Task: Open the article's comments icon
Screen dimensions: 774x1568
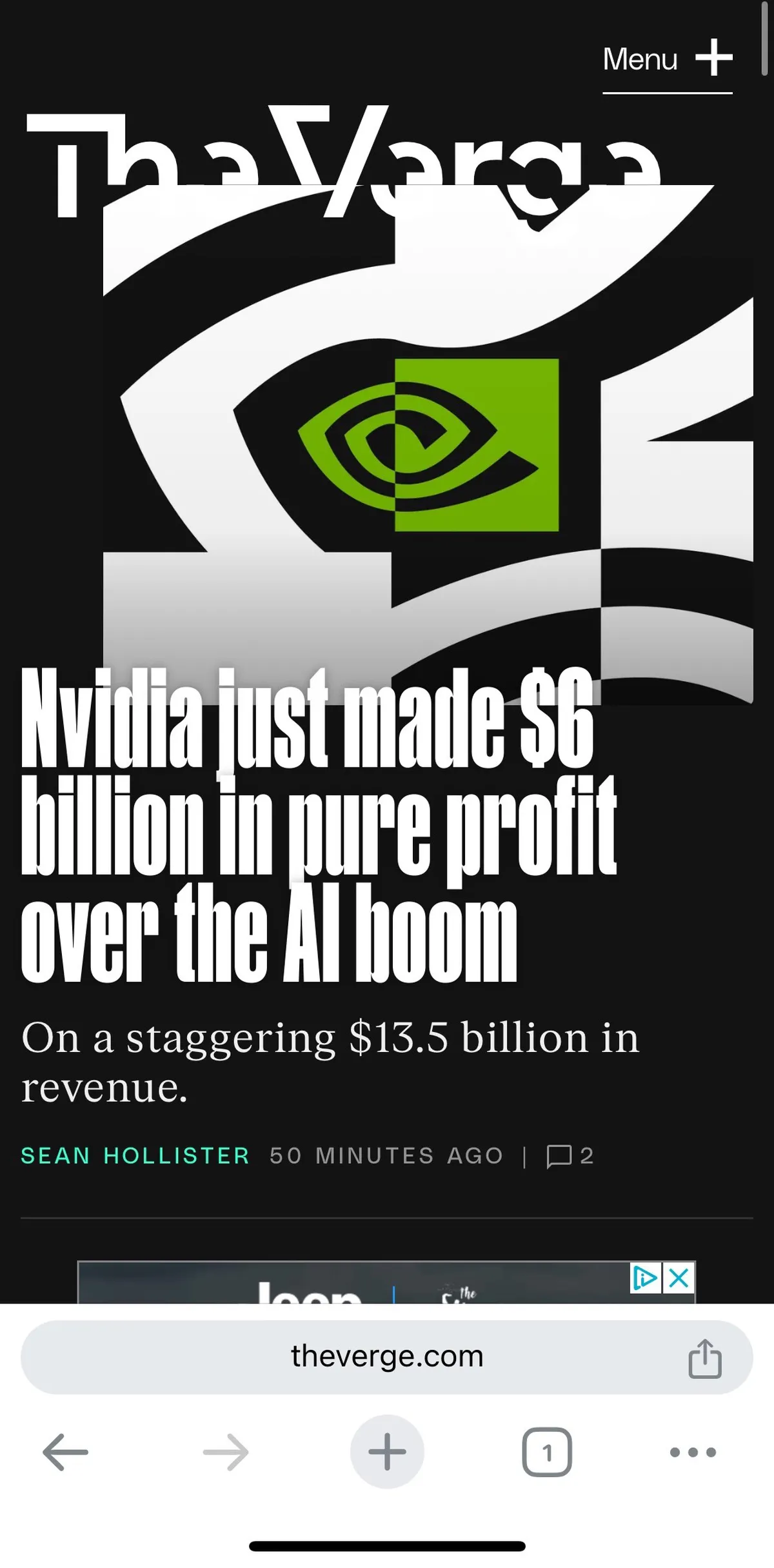Action: (559, 1156)
